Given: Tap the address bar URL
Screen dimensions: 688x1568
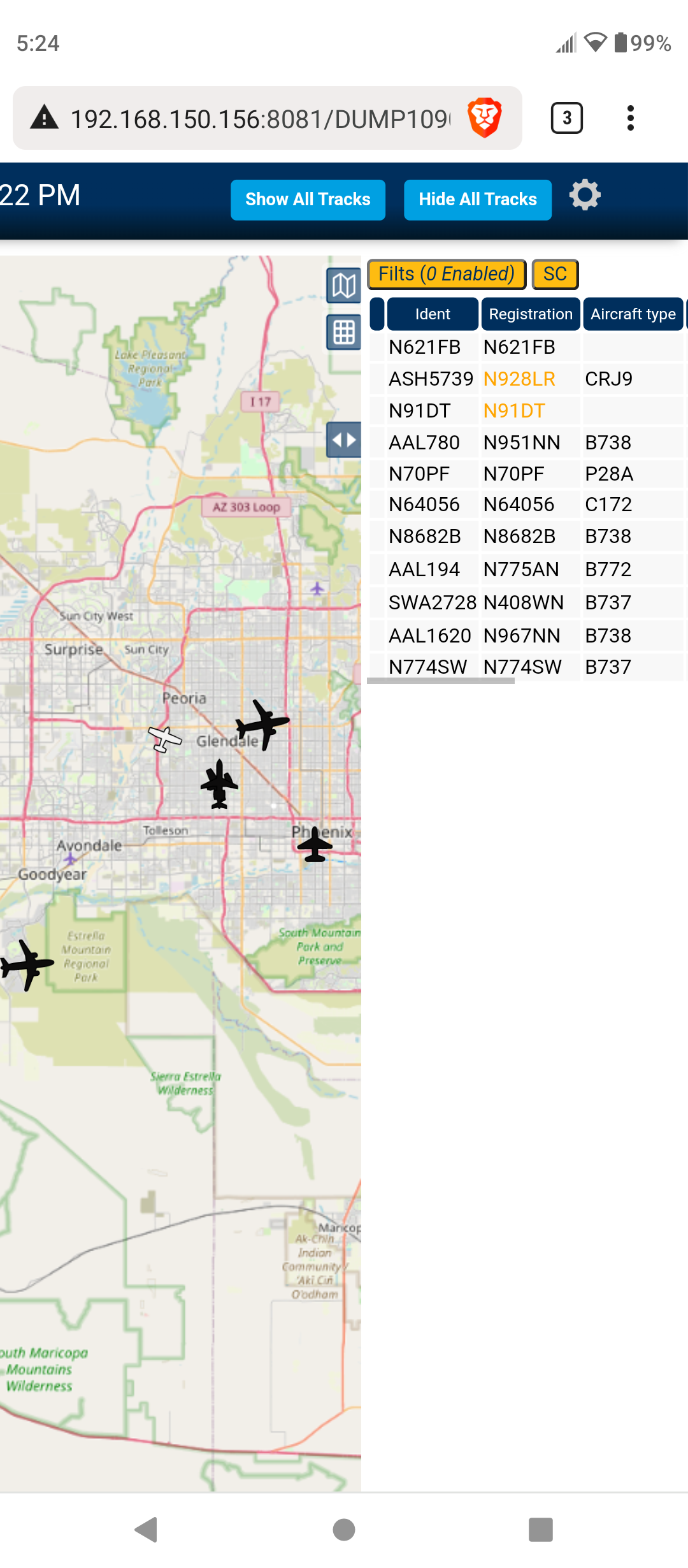Looking at the screenshot, I should click(x=260, y=119).
